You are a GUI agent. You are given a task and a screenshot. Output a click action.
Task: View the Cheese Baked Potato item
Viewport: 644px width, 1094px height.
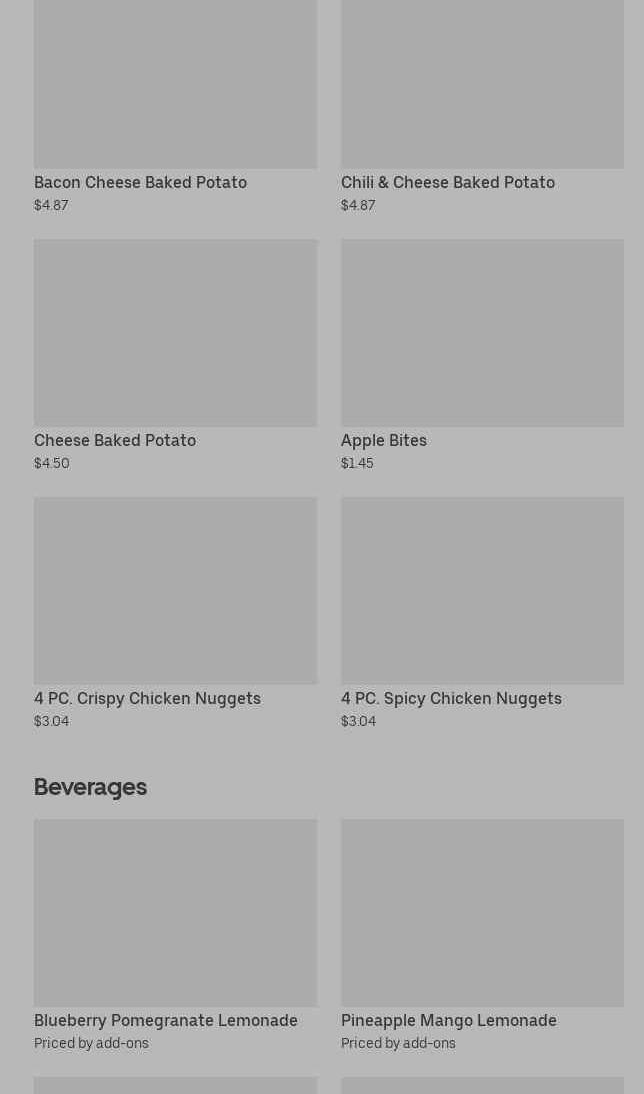tap(175, 355)
